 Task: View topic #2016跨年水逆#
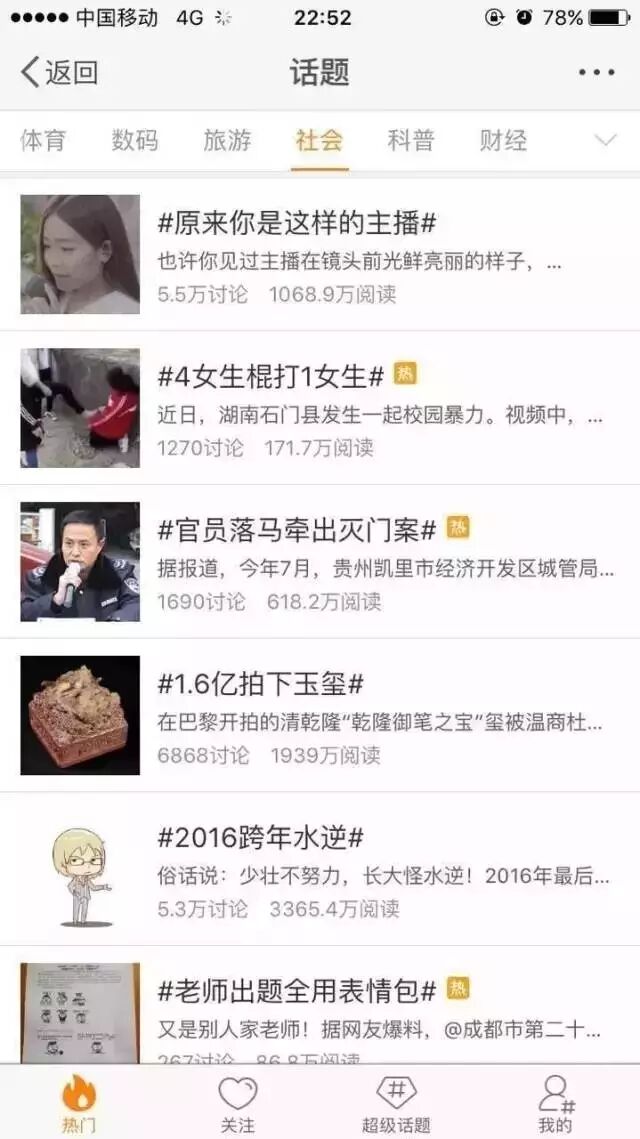(x=261, y=838)
